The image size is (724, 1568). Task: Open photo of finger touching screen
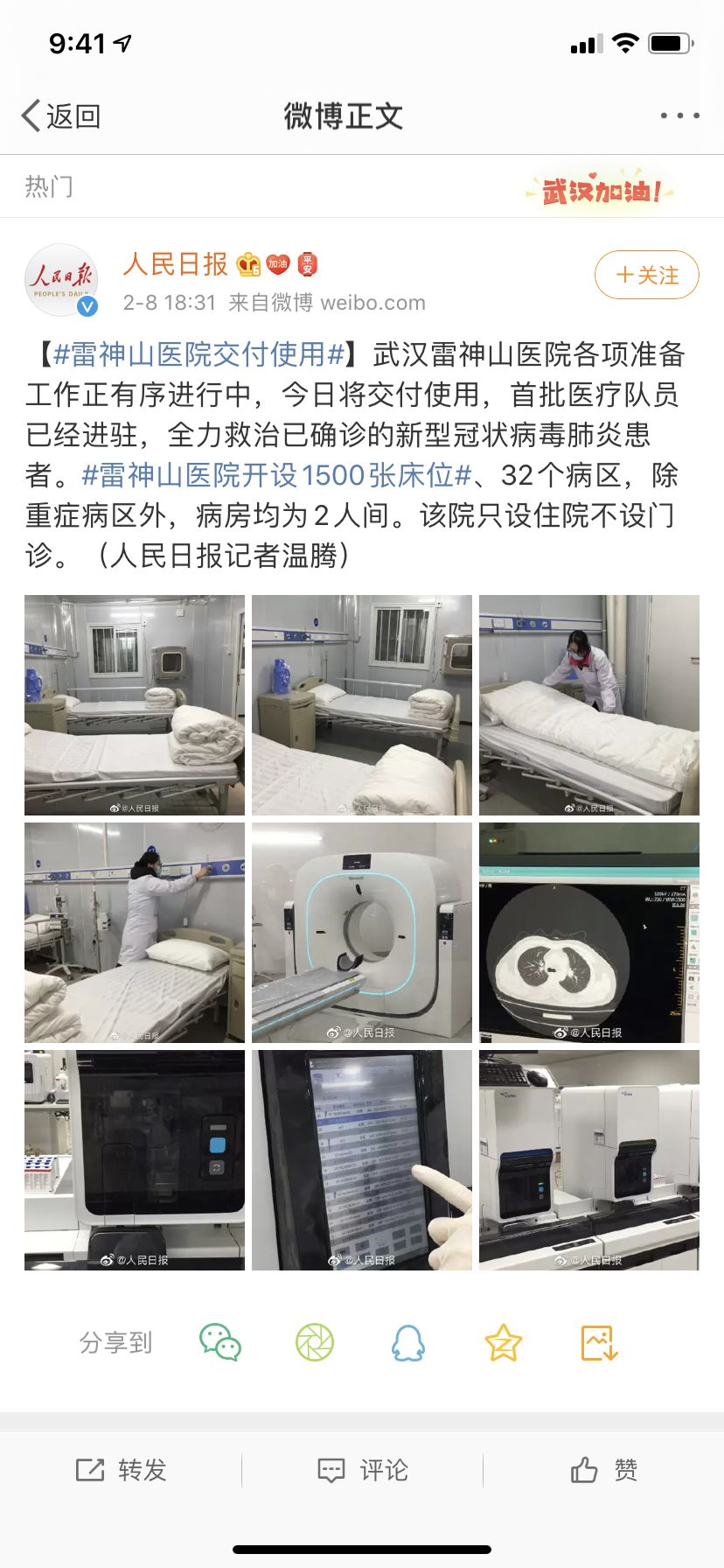(361, 1159)
